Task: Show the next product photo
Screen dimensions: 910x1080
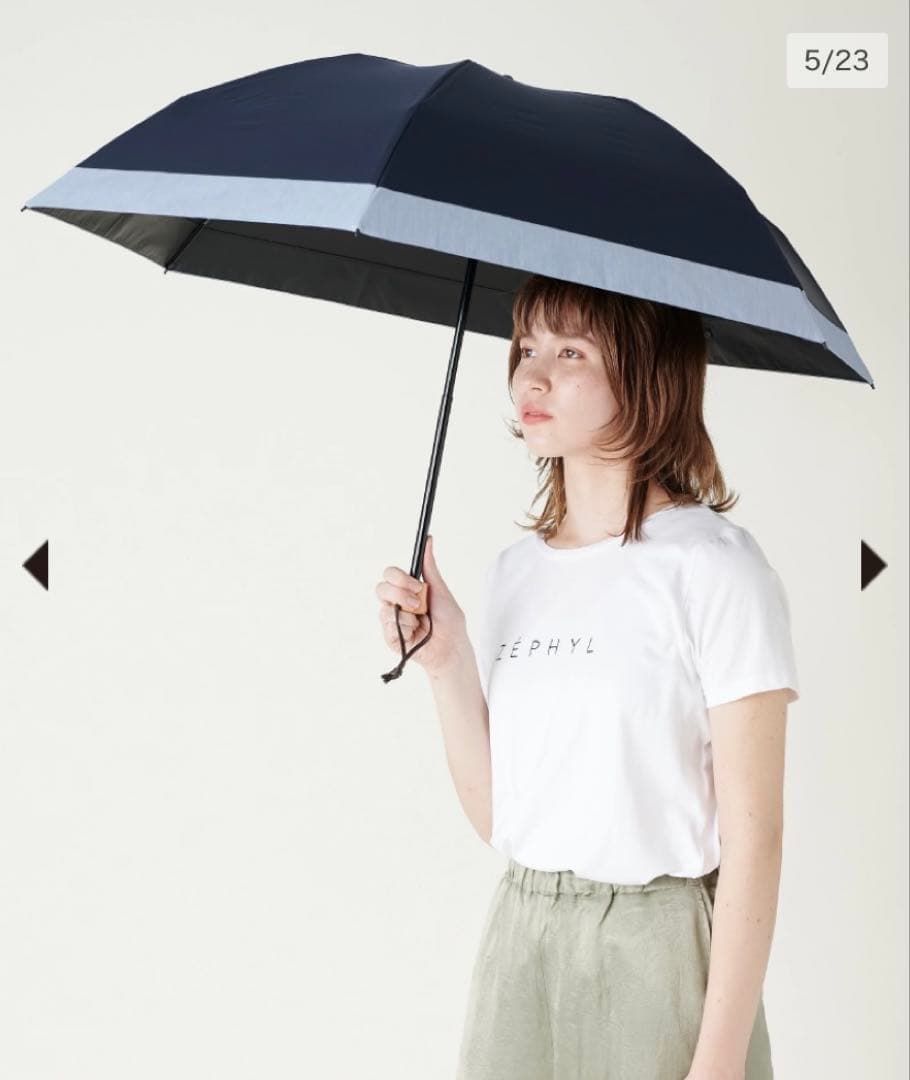Action: (872, 565)
